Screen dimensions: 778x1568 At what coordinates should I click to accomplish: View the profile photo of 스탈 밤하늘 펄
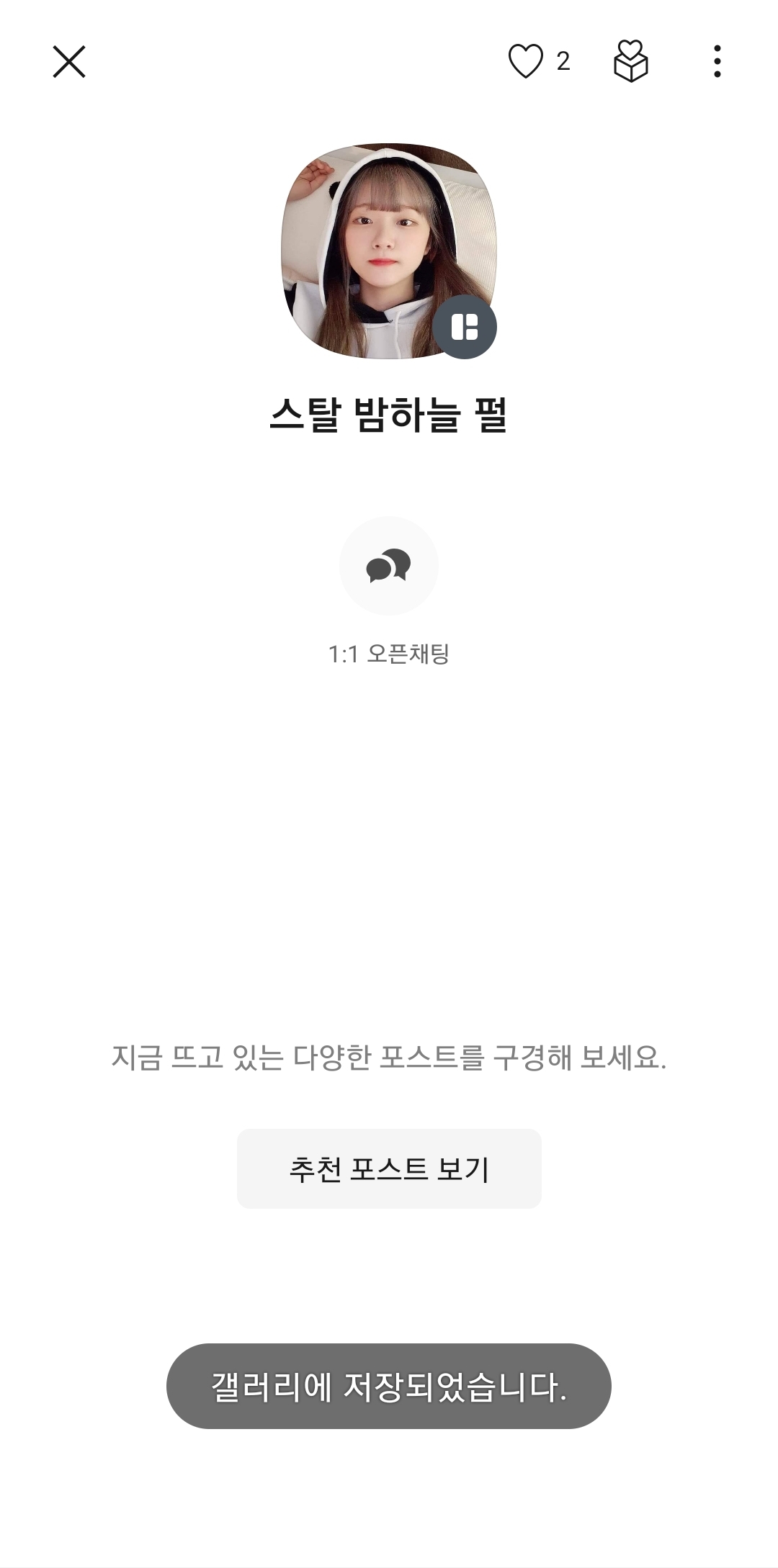[x=388, y=251]
